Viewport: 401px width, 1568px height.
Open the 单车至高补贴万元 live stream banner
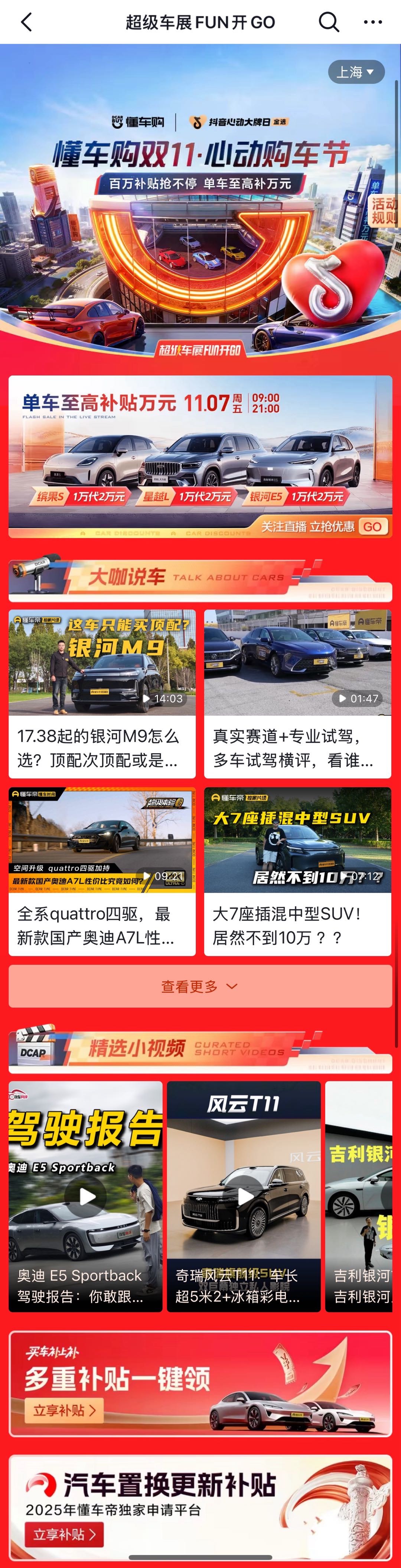(200, 450)
